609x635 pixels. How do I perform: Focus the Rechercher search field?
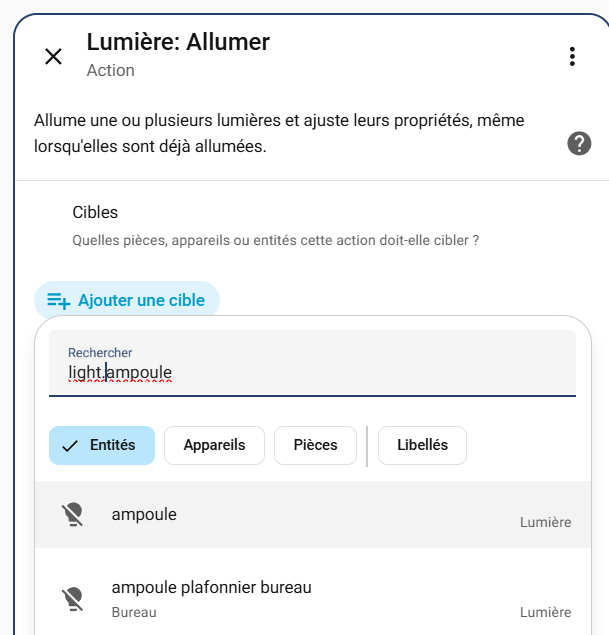pos(312,372)
